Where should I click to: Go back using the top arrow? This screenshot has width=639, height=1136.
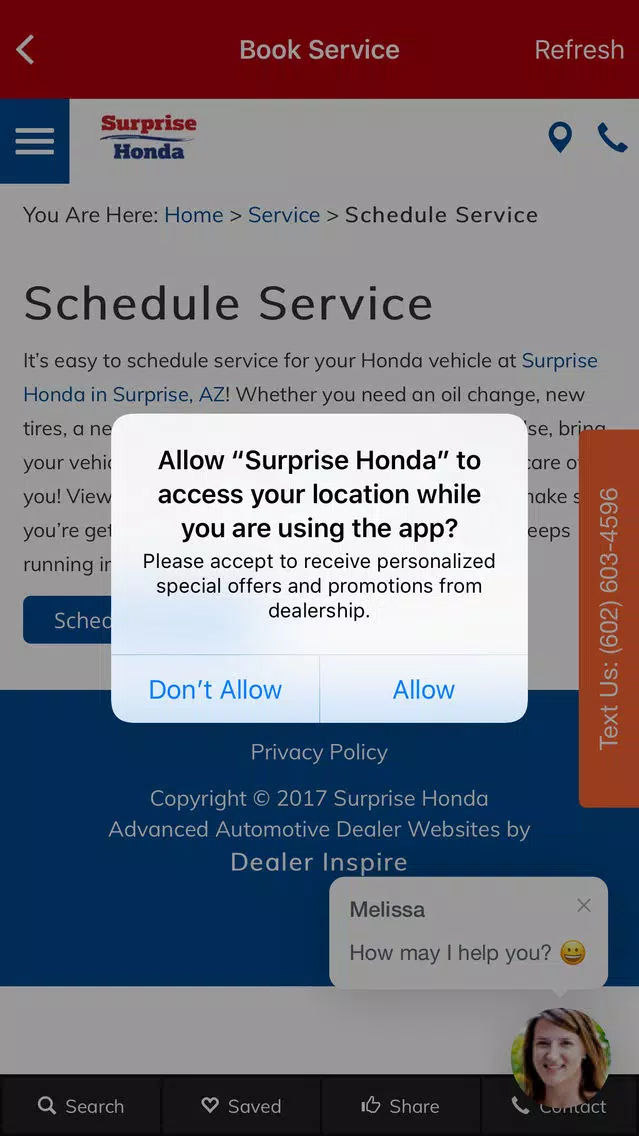click(26, 49)
